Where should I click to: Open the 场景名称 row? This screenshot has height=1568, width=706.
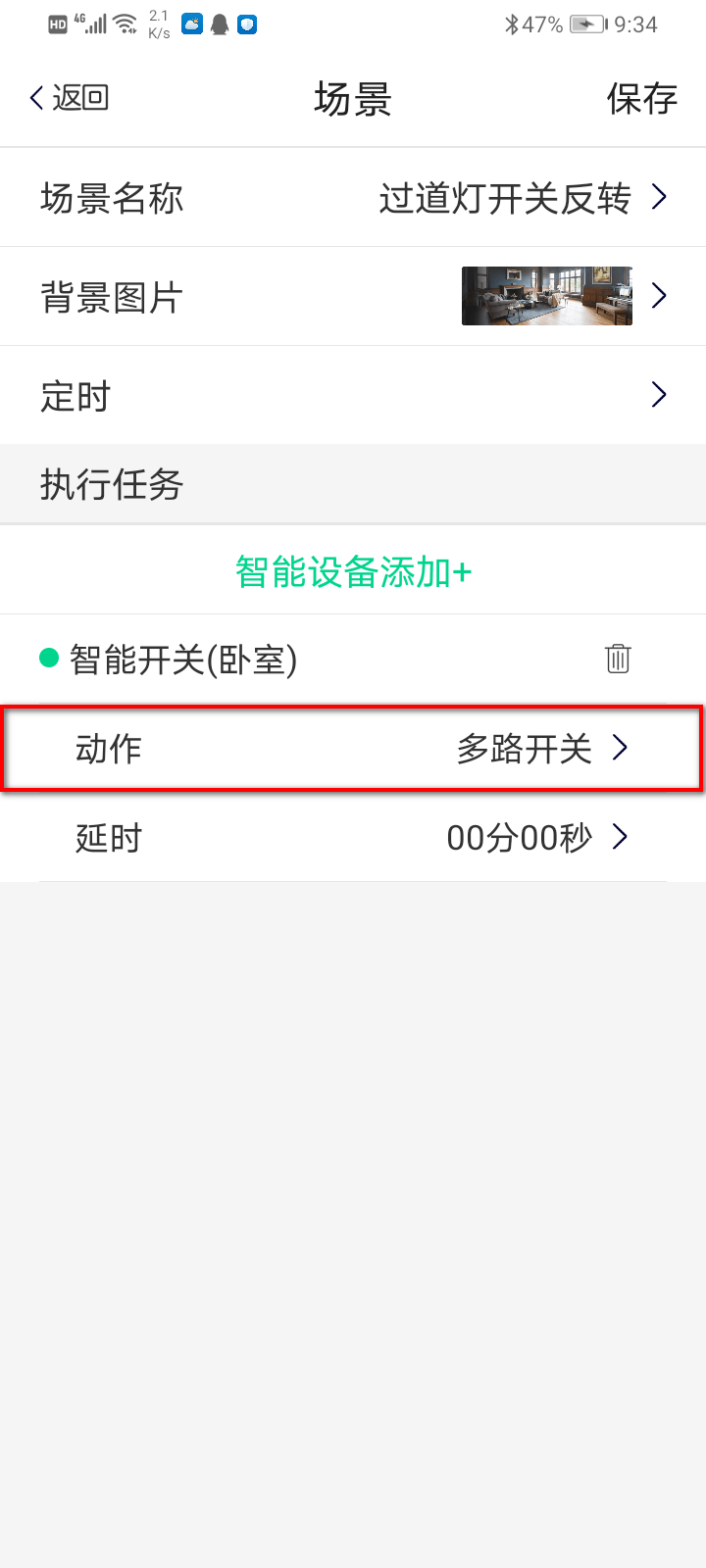(x=353, y=198)
